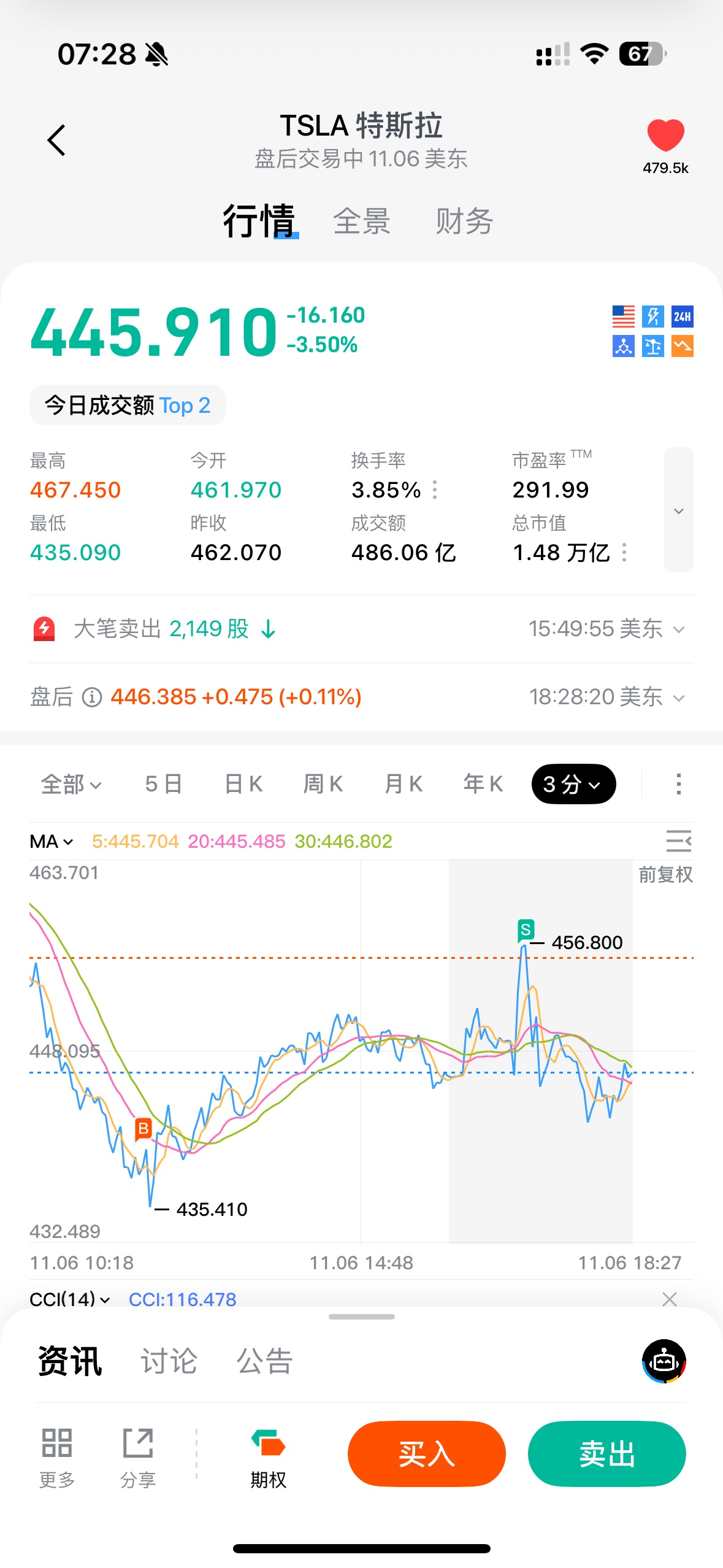This screenshot has width=723, height=1568.
Task: Switch to the 财务 tab
Action: (464, 221)
